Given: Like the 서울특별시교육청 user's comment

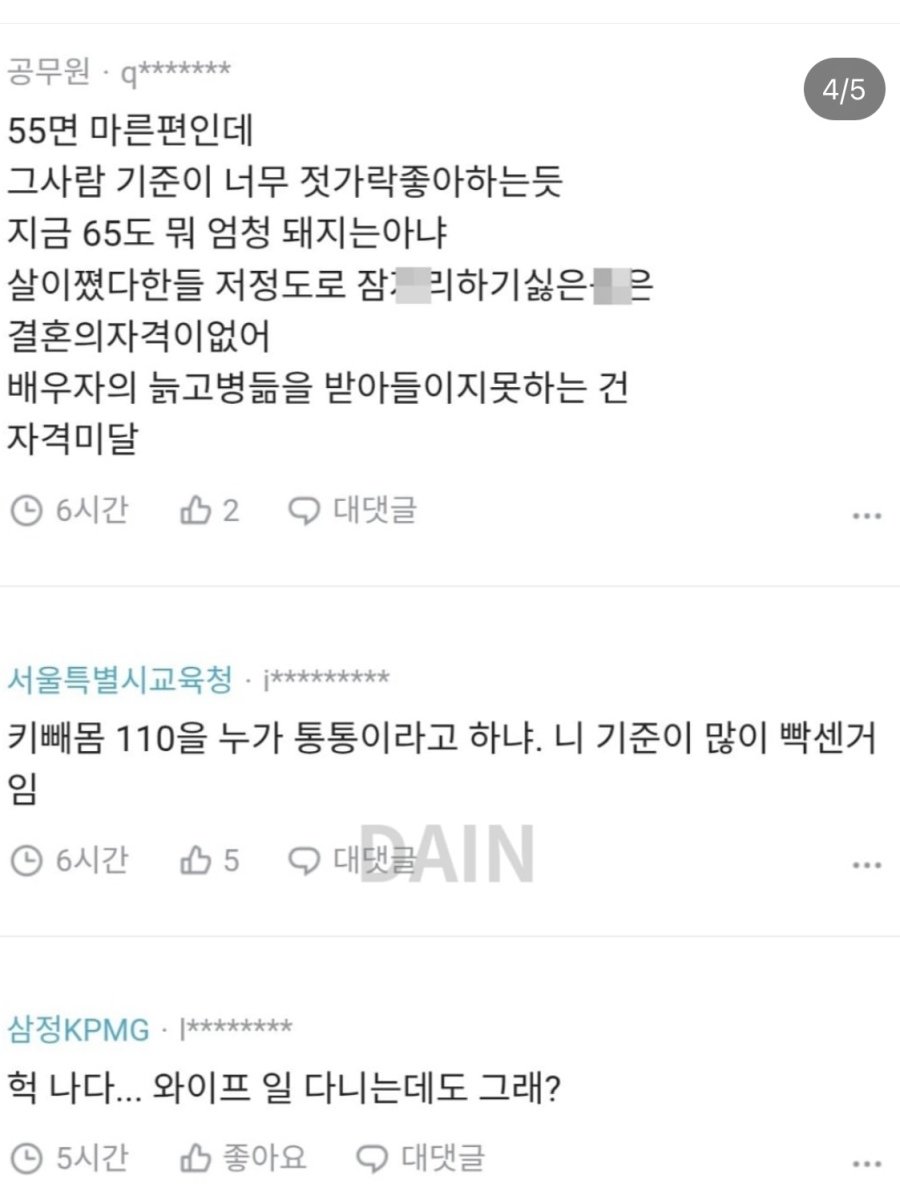Looking at the screenshot, I should (209, 860).
